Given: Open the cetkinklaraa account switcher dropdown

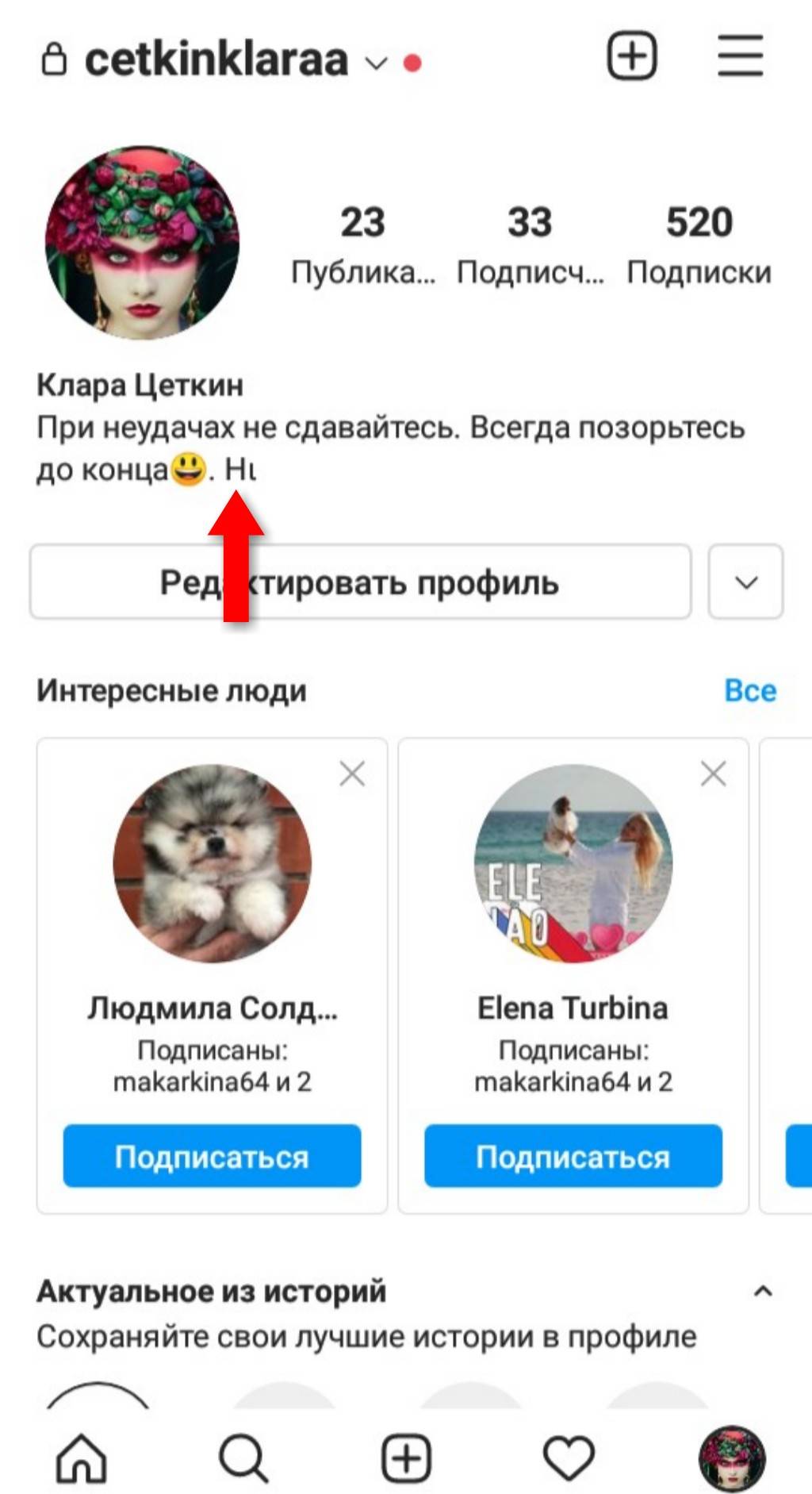Looking at the screenshot, I should click(x=376, y=63).
